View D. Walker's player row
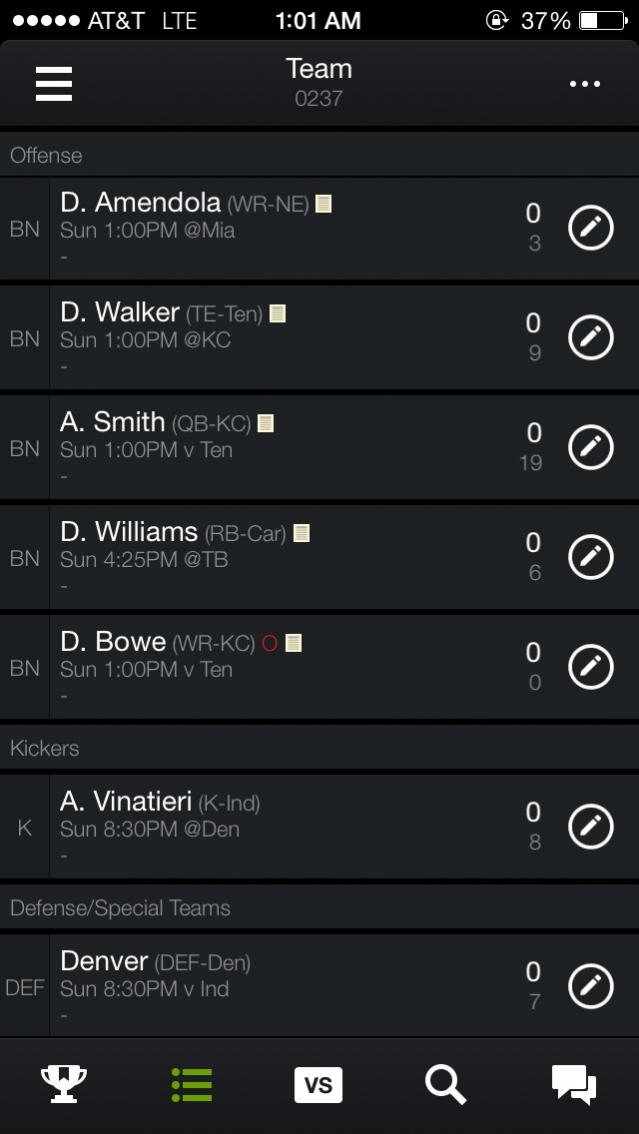 120,313
